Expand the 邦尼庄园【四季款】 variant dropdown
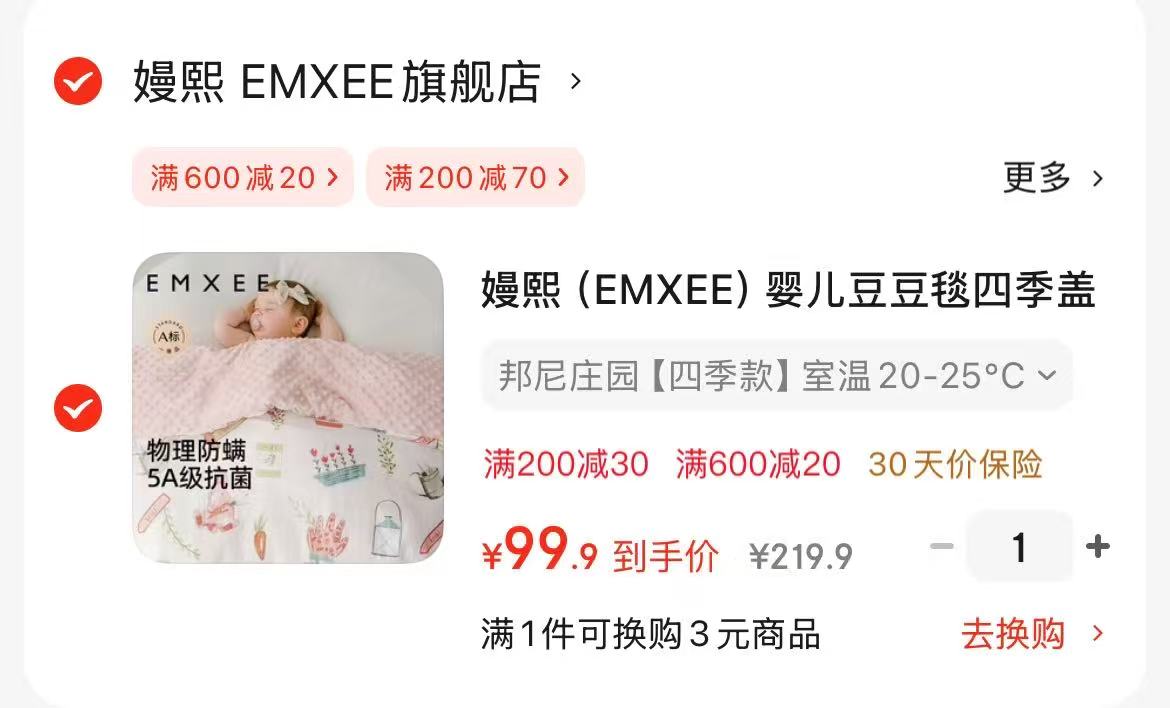The width and height of the screenshot is (1170, 708). (777, 376)
